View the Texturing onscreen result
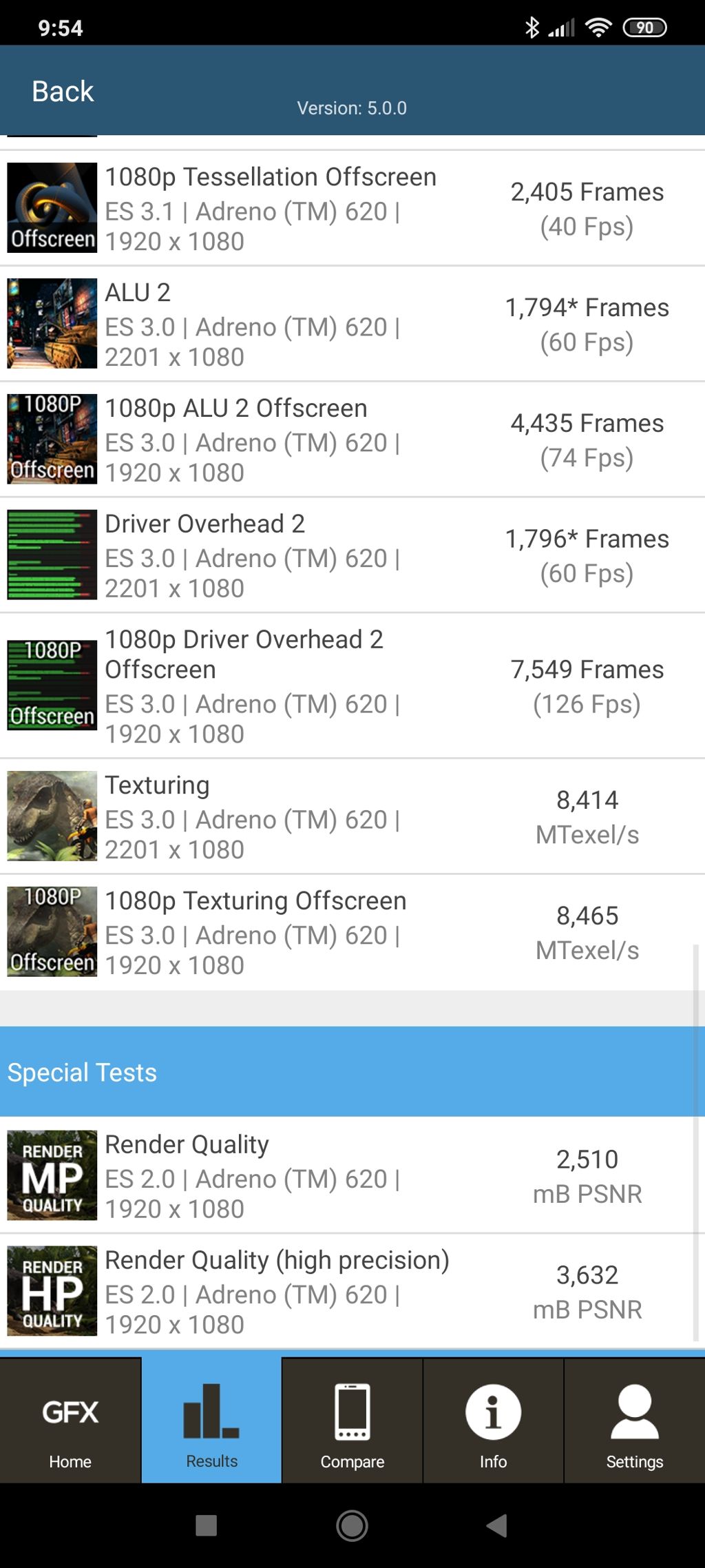Screen dimensions: 705x1568 [352, 816]
